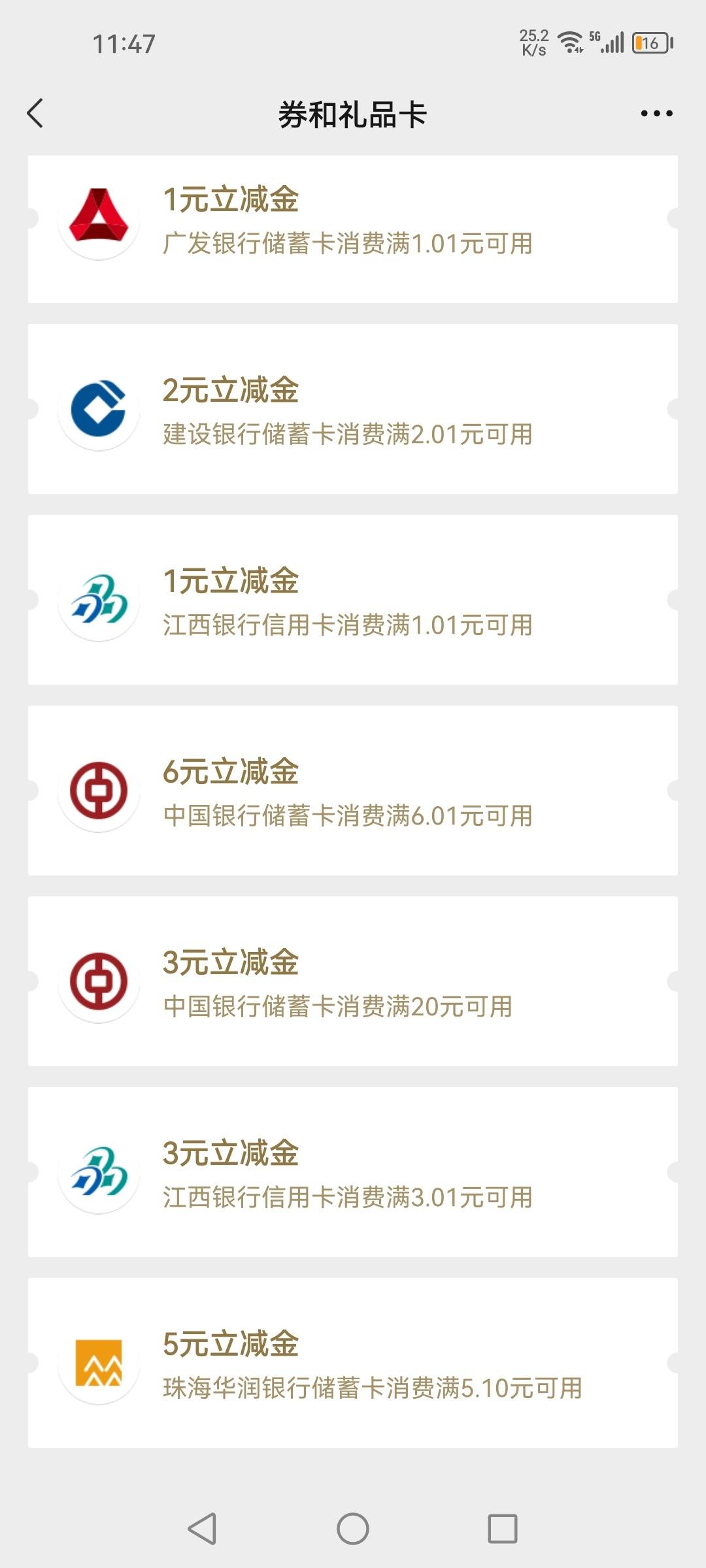Go back using the top-left arrow
706x1568 pixels.
(x=35, y=113)
